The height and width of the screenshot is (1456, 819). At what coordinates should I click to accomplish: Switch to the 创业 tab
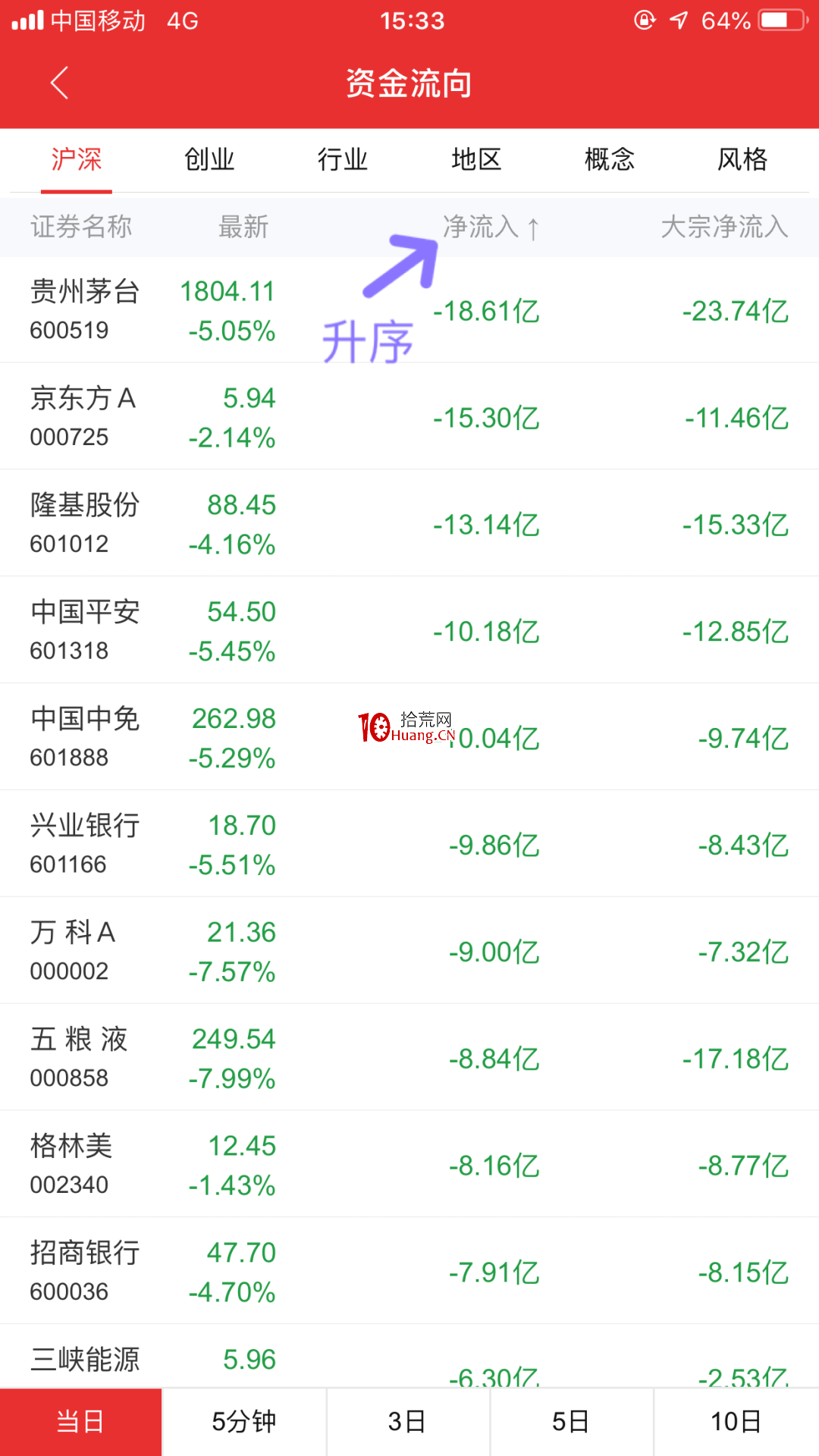209,159
